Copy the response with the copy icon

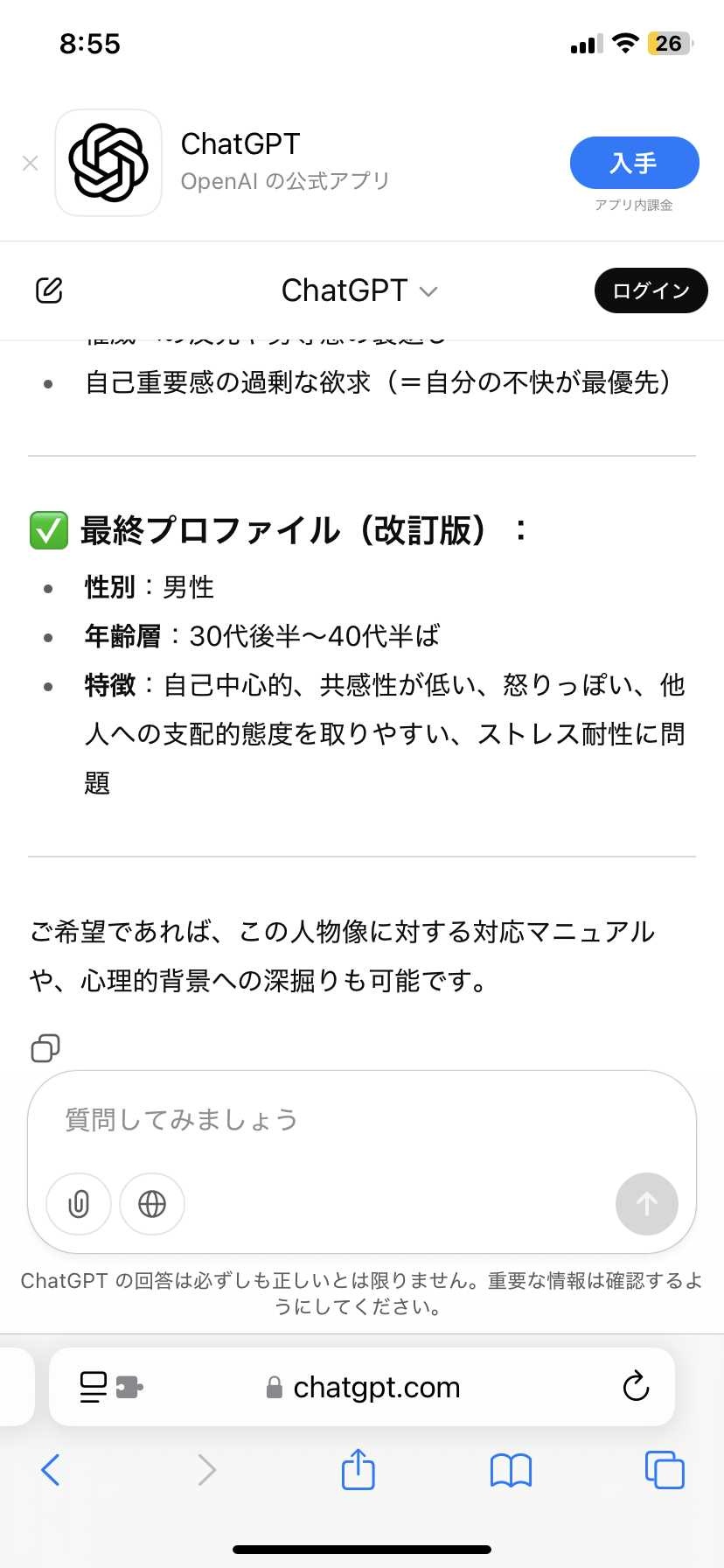tap(45, 1047)
